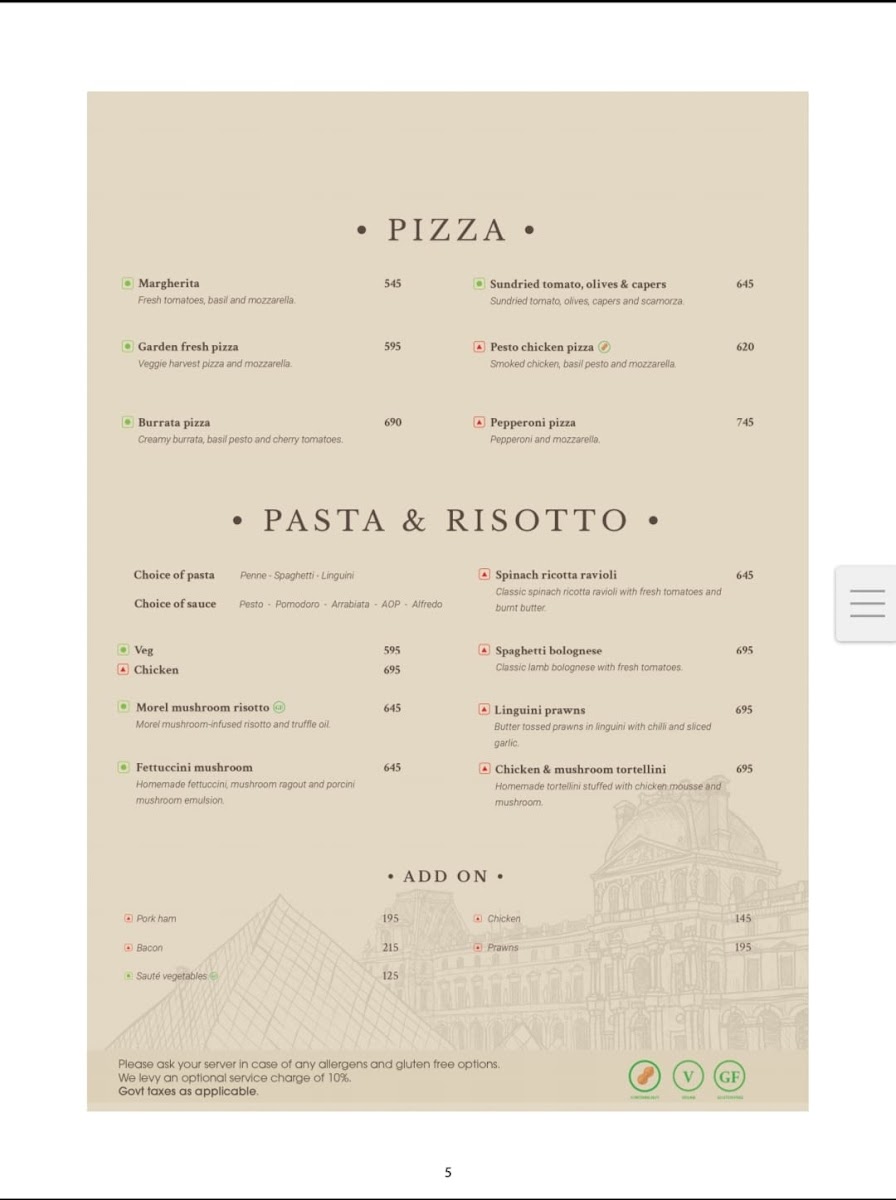This screenshot has width=896, height=1200.
Task: Open the floating hamburger menu button
Action: [866, 603]
